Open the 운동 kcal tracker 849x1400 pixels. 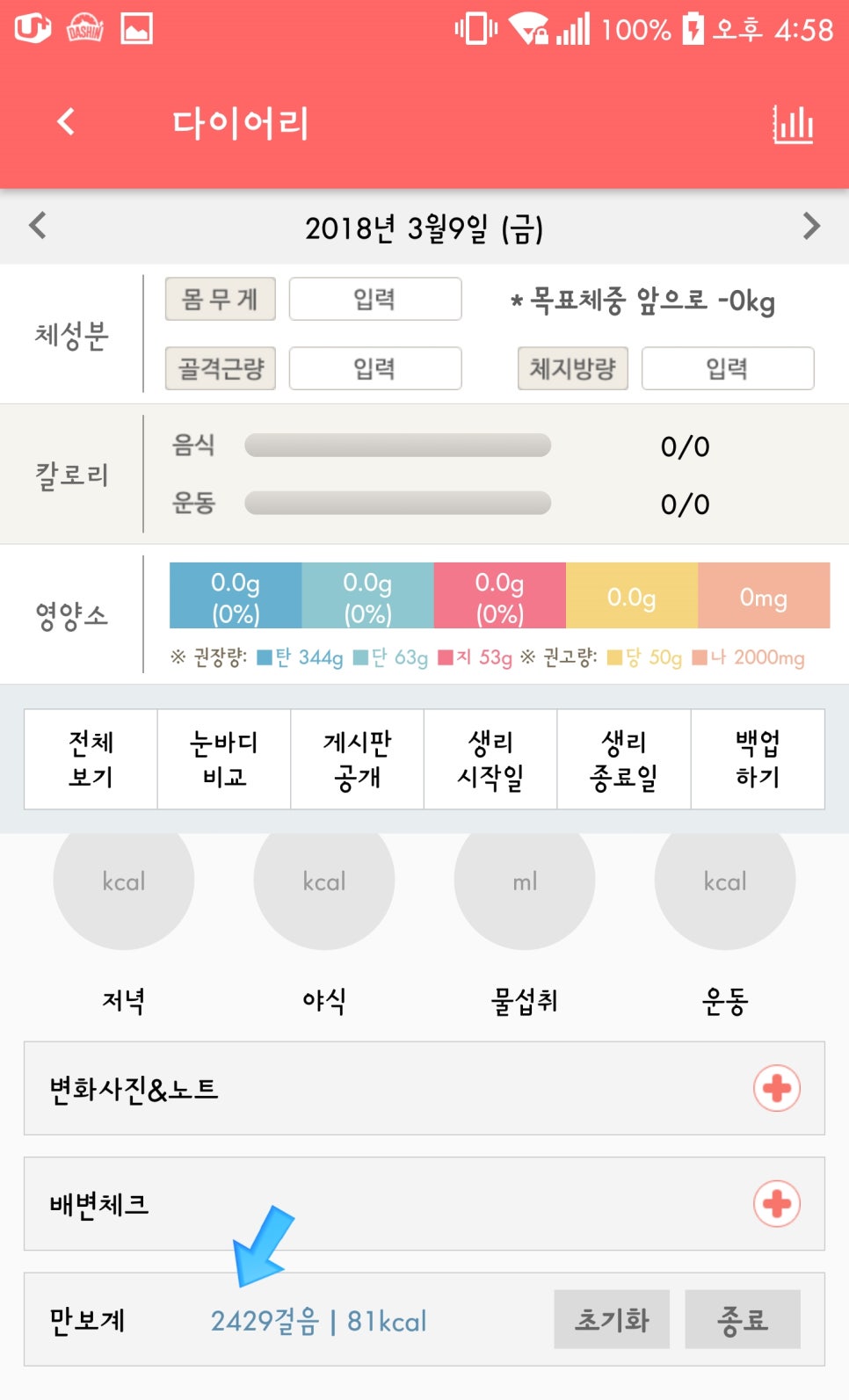[724, 881]
